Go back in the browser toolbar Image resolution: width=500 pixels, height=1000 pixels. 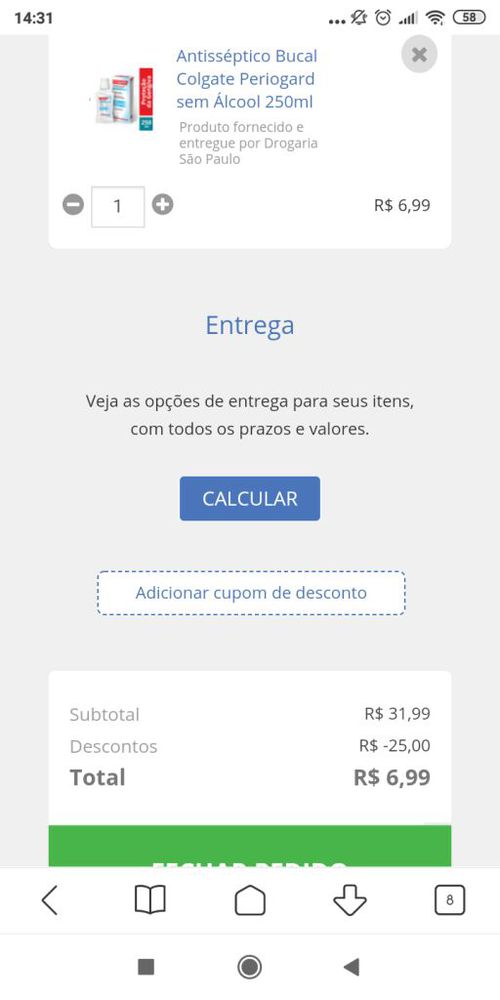coord(50,901)
